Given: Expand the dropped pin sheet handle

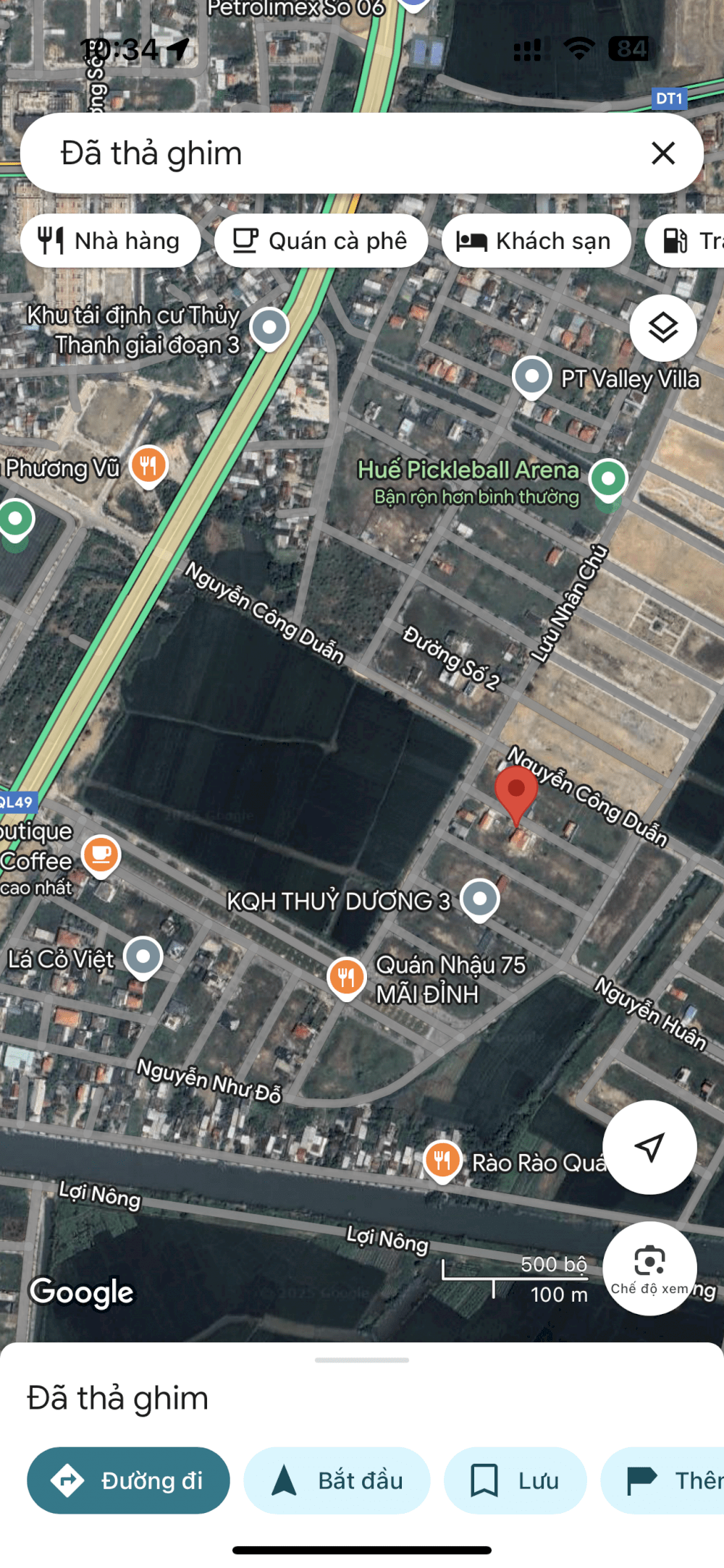Looking at the screenshot, I should [x=362, y=1360].
